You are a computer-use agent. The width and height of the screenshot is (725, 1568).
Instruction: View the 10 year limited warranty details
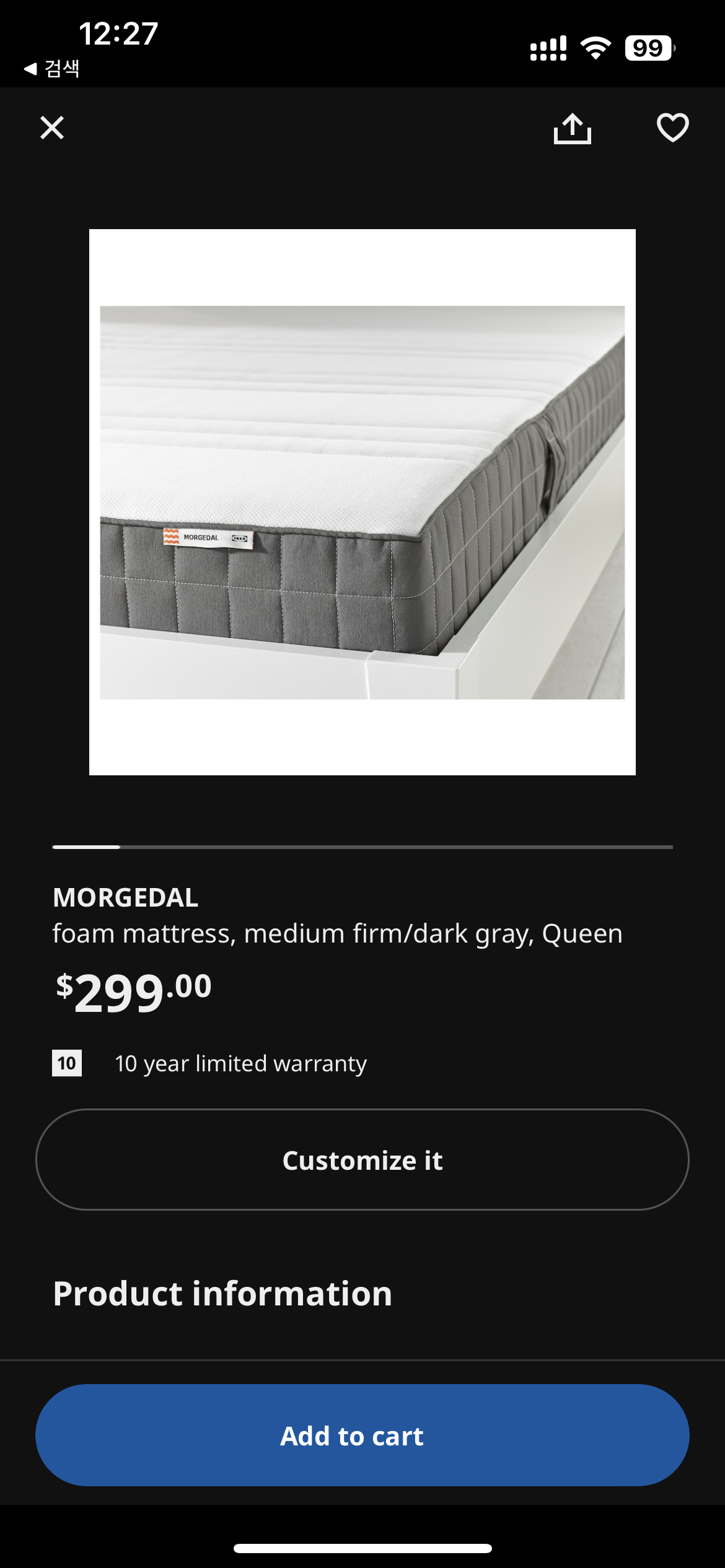tap(240, 1063)
